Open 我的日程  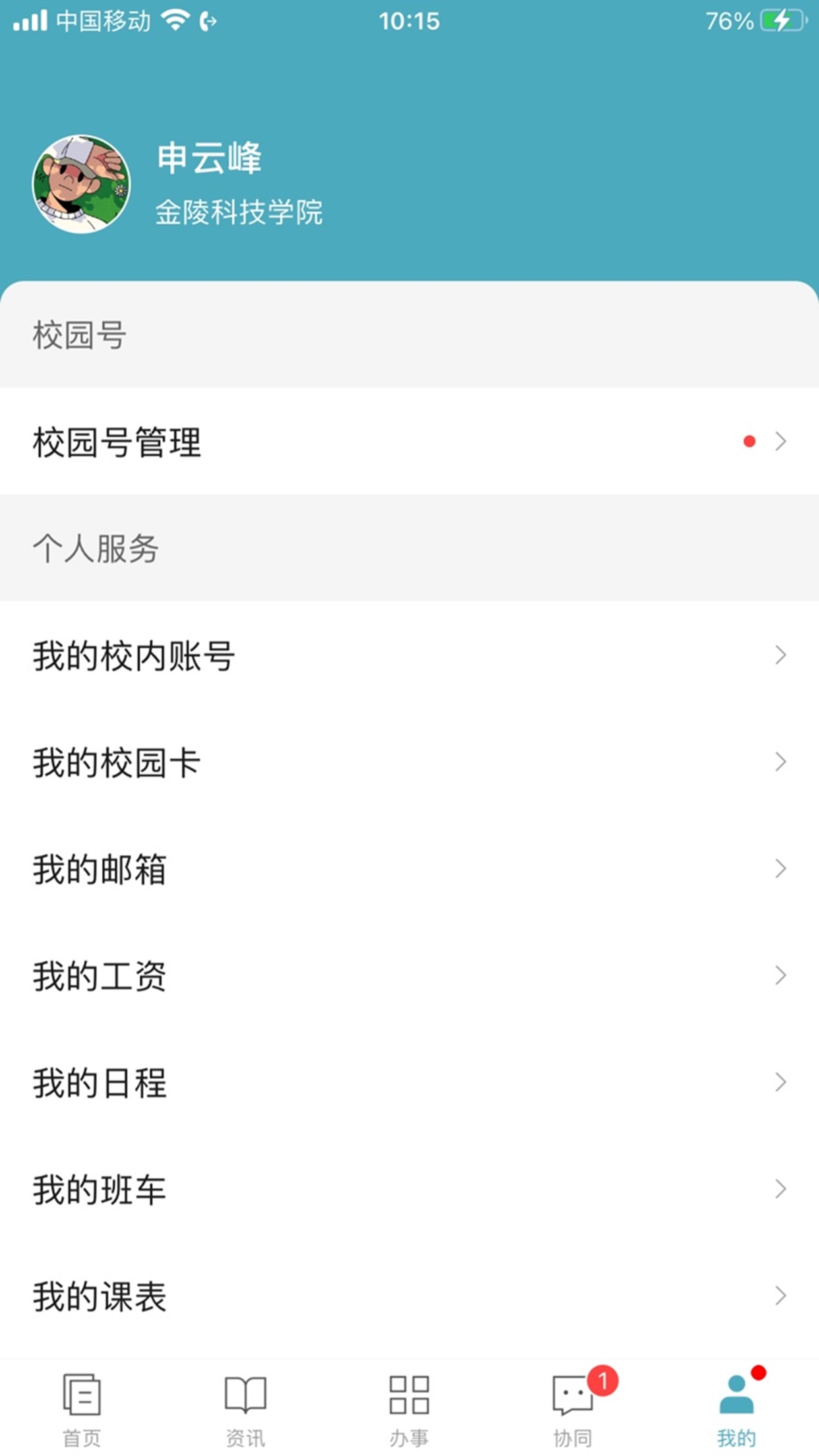[x=409, y=1083]
